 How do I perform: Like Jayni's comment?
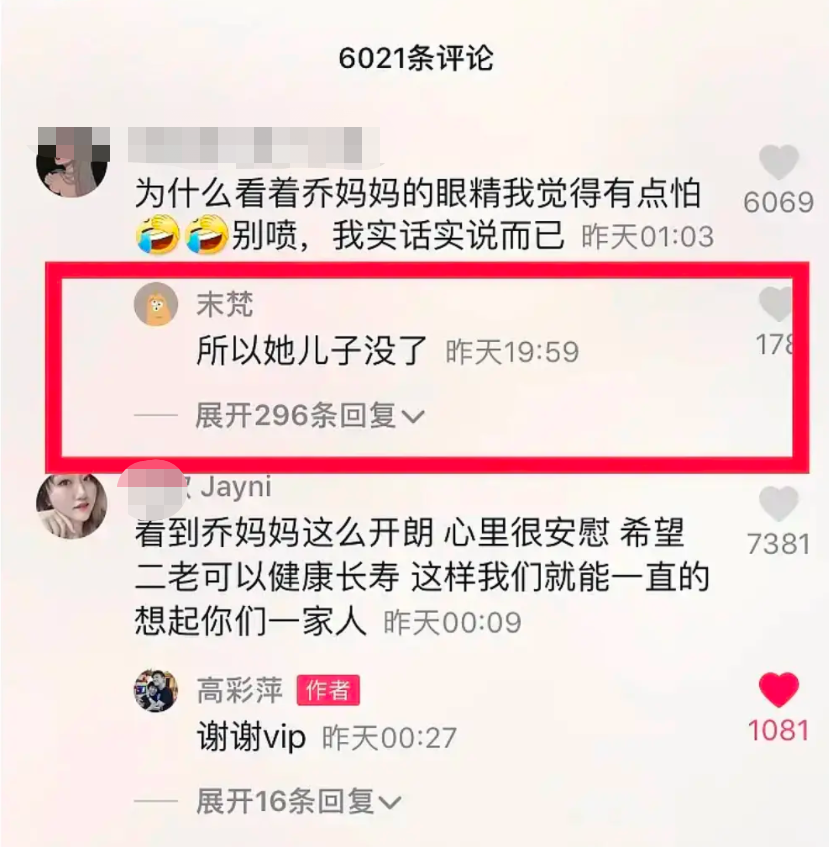click(778, 504)
